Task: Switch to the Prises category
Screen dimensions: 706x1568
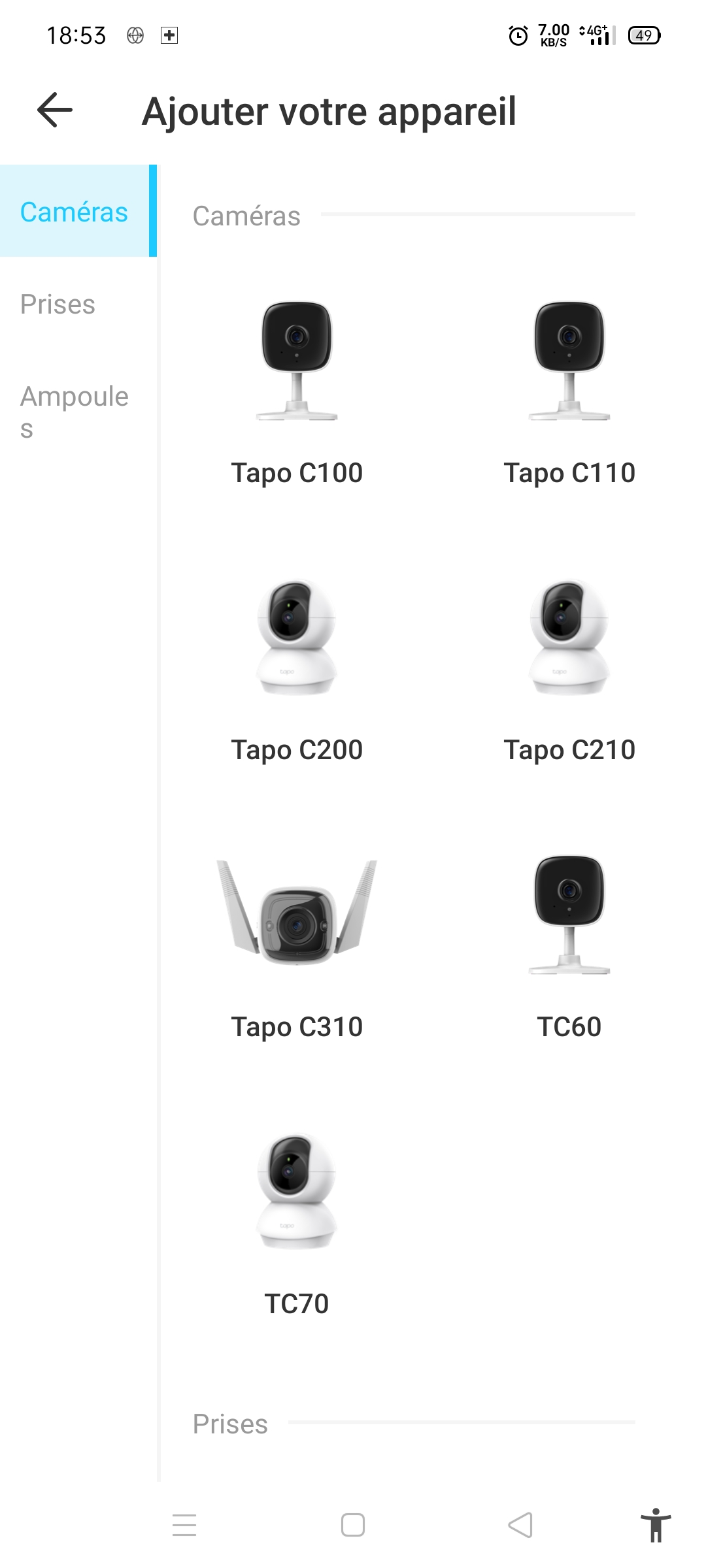Action: tap(78, 304)
